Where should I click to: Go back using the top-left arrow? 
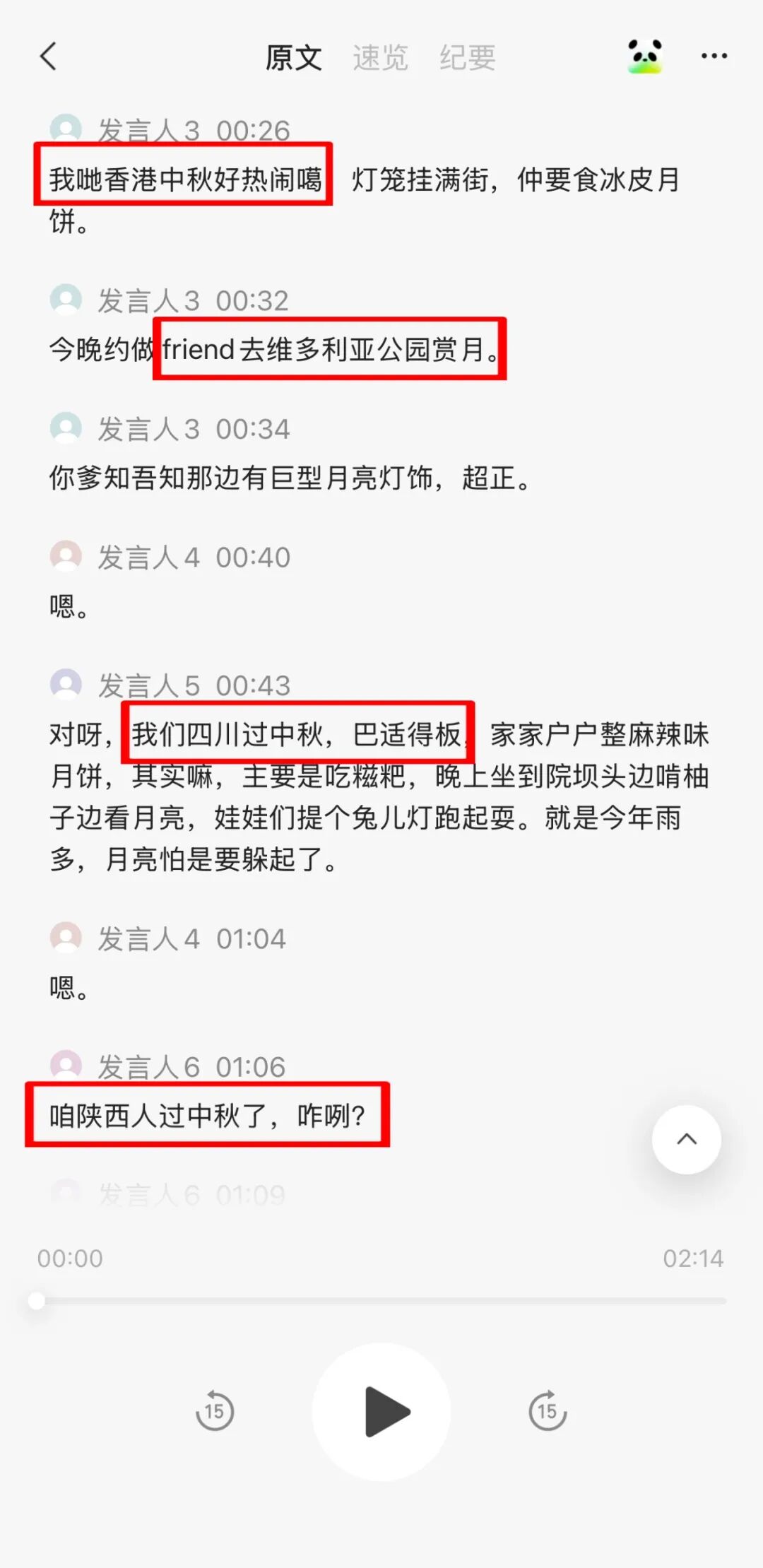48,57
